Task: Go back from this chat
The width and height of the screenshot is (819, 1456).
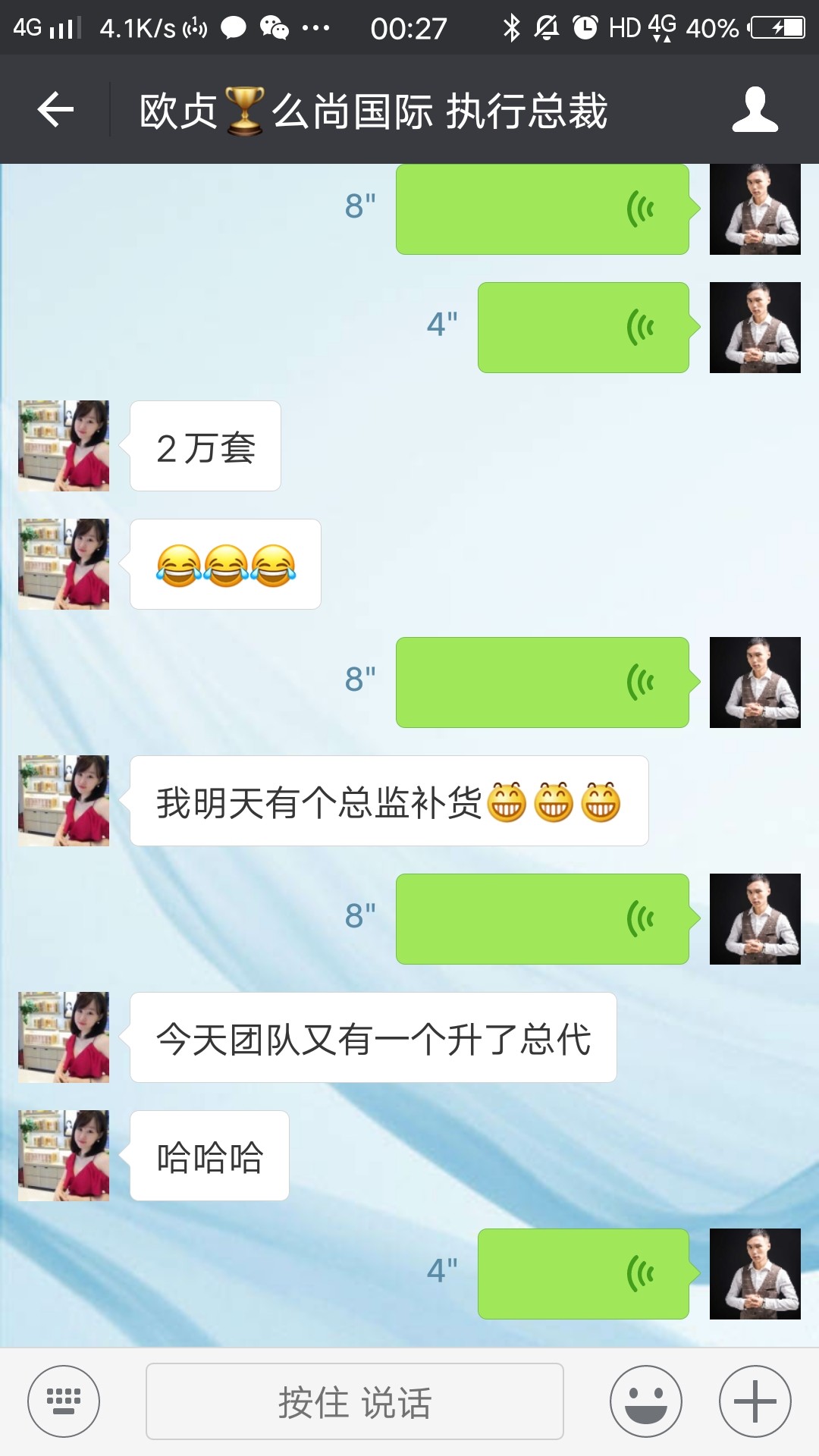Action: 55,110
